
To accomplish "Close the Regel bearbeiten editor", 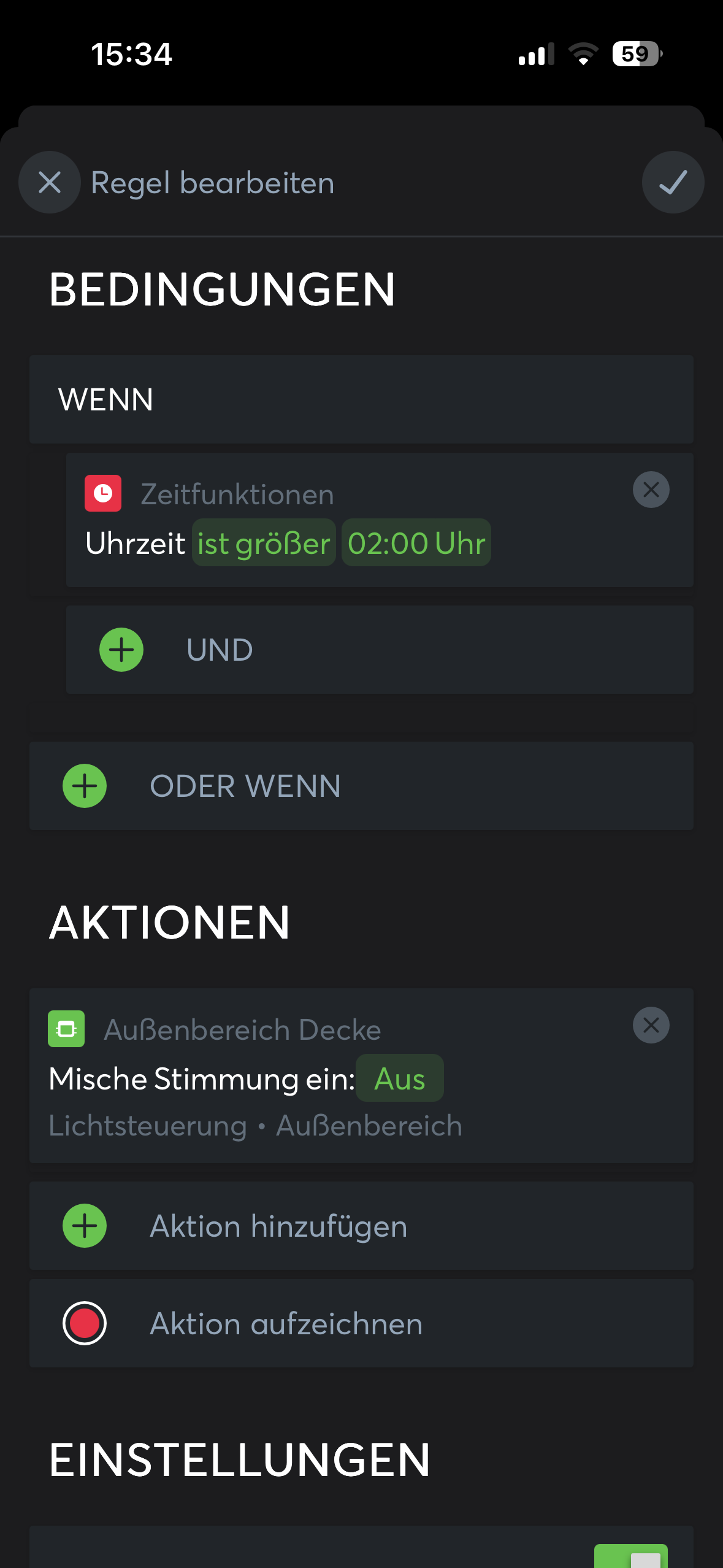I will [50, 182].
